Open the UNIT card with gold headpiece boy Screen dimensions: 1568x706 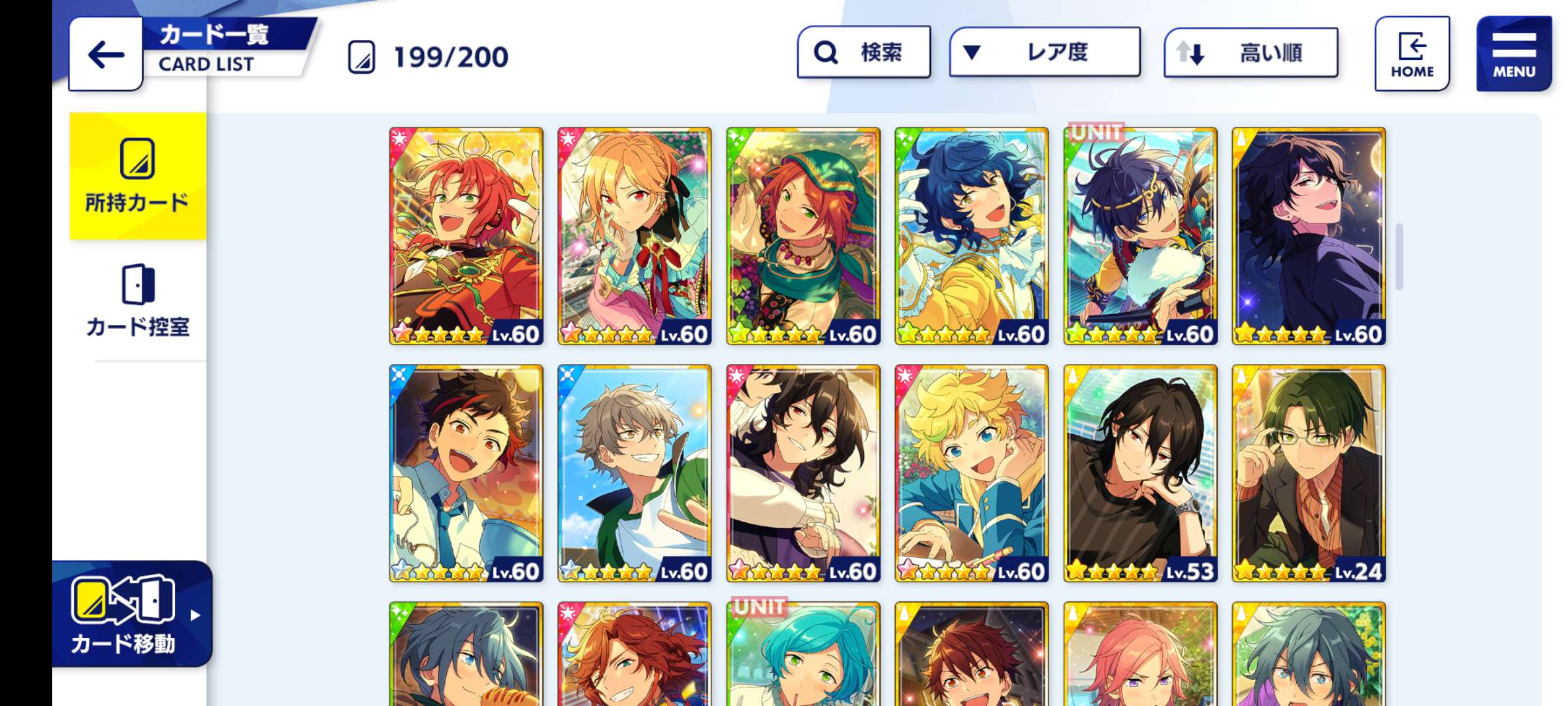[x=1140, y=235]
